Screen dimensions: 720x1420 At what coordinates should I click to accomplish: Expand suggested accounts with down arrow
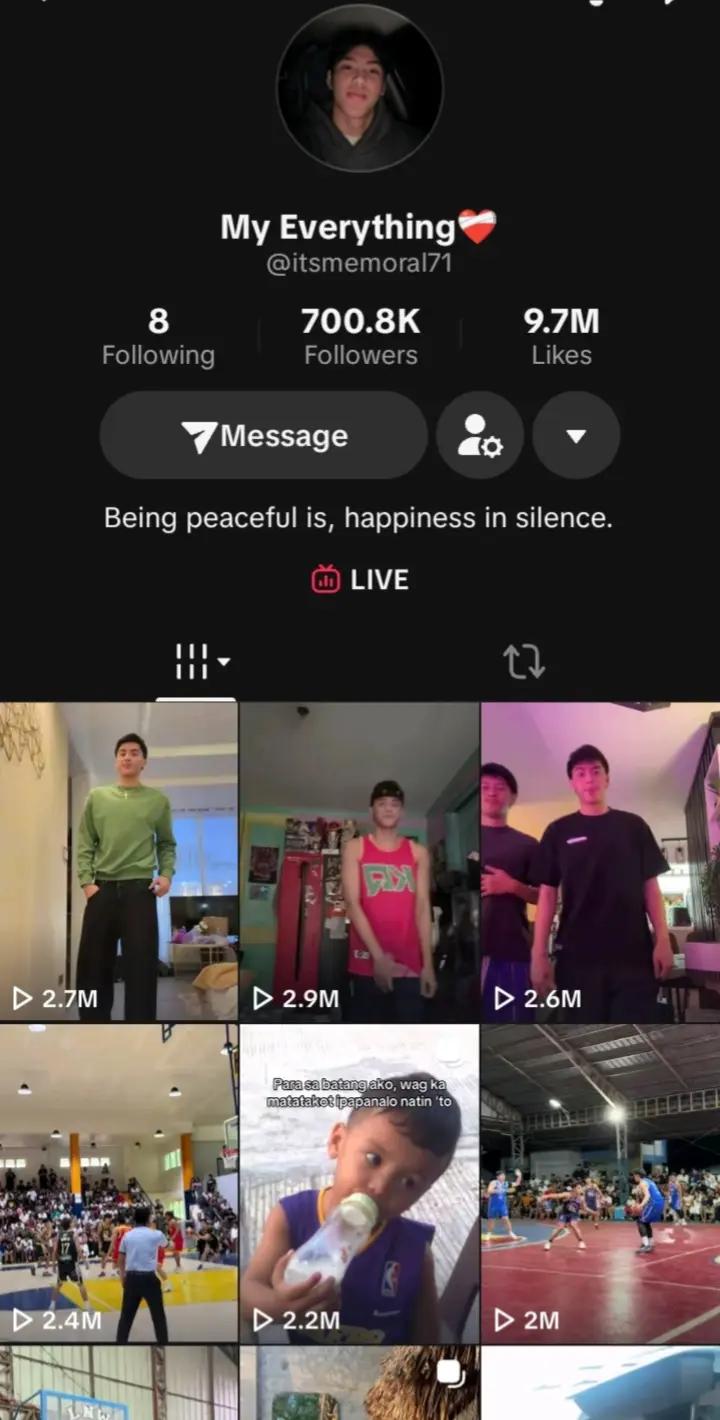(x=576, y=435)
